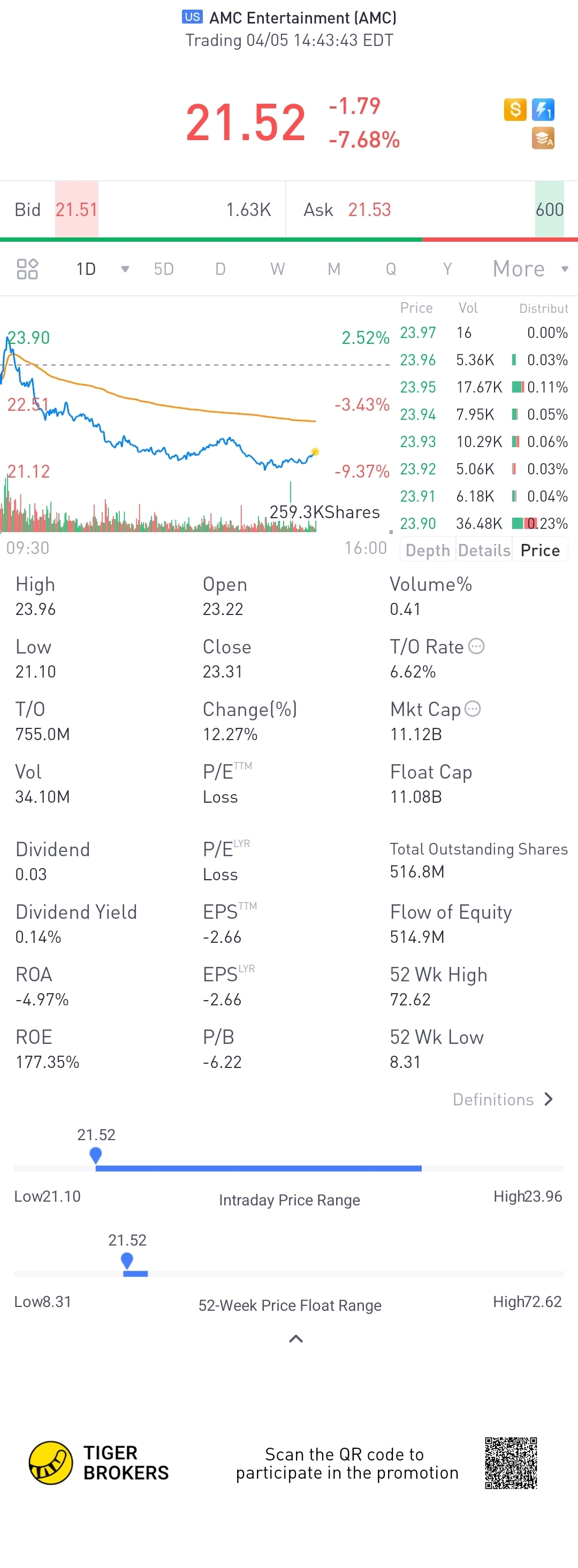Collapse the stock details section
The image size is (578, 1568).
(x=295, y=1339)
